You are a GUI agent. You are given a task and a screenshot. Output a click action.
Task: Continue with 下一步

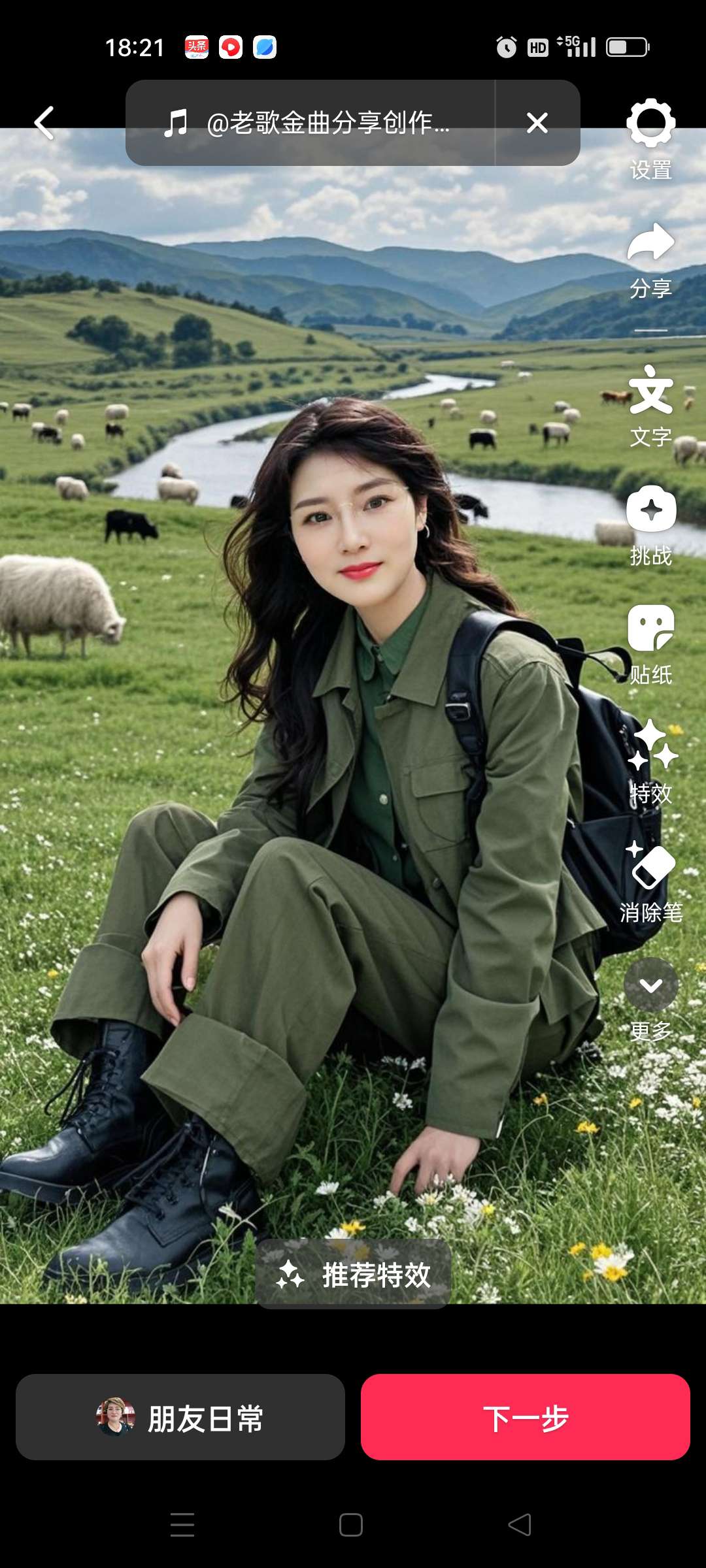pyautogui.click(x=525, y=1417)
